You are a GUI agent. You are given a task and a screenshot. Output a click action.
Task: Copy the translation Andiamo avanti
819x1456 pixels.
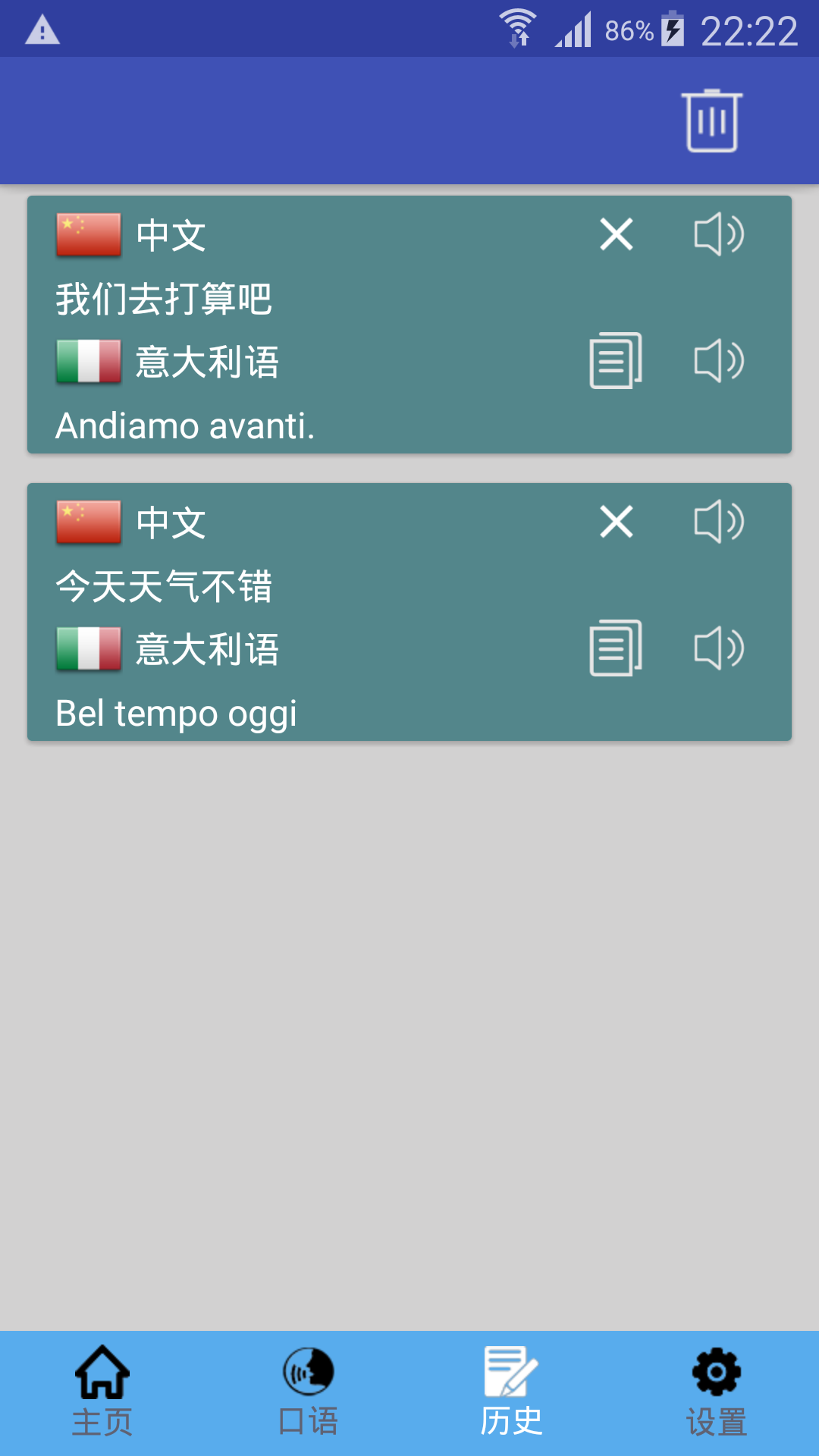(614, 362)
